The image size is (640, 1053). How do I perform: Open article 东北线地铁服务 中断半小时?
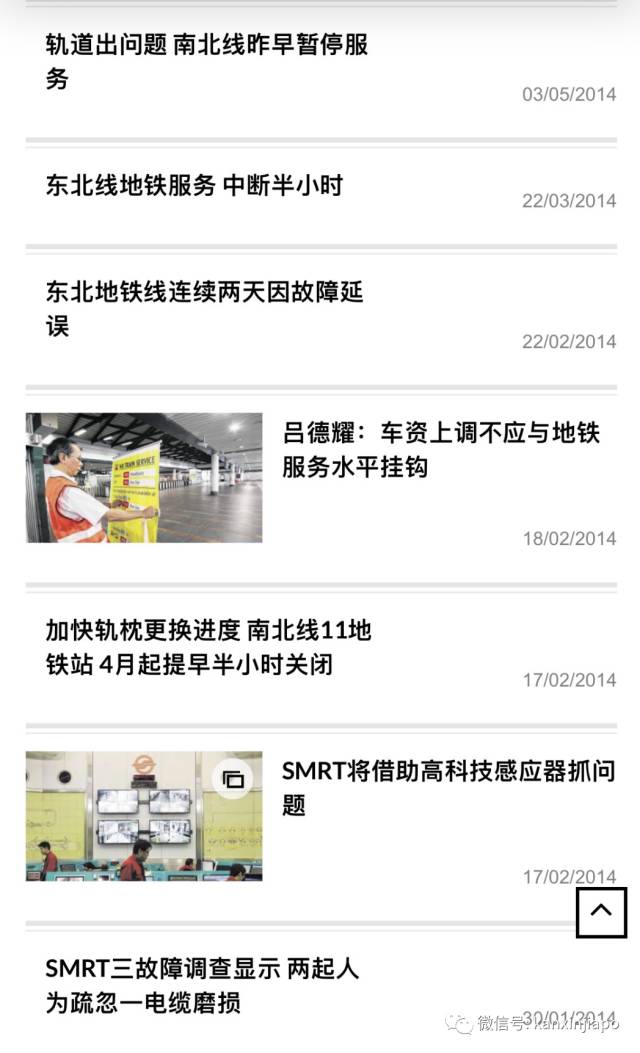click(x=194, y=185)
